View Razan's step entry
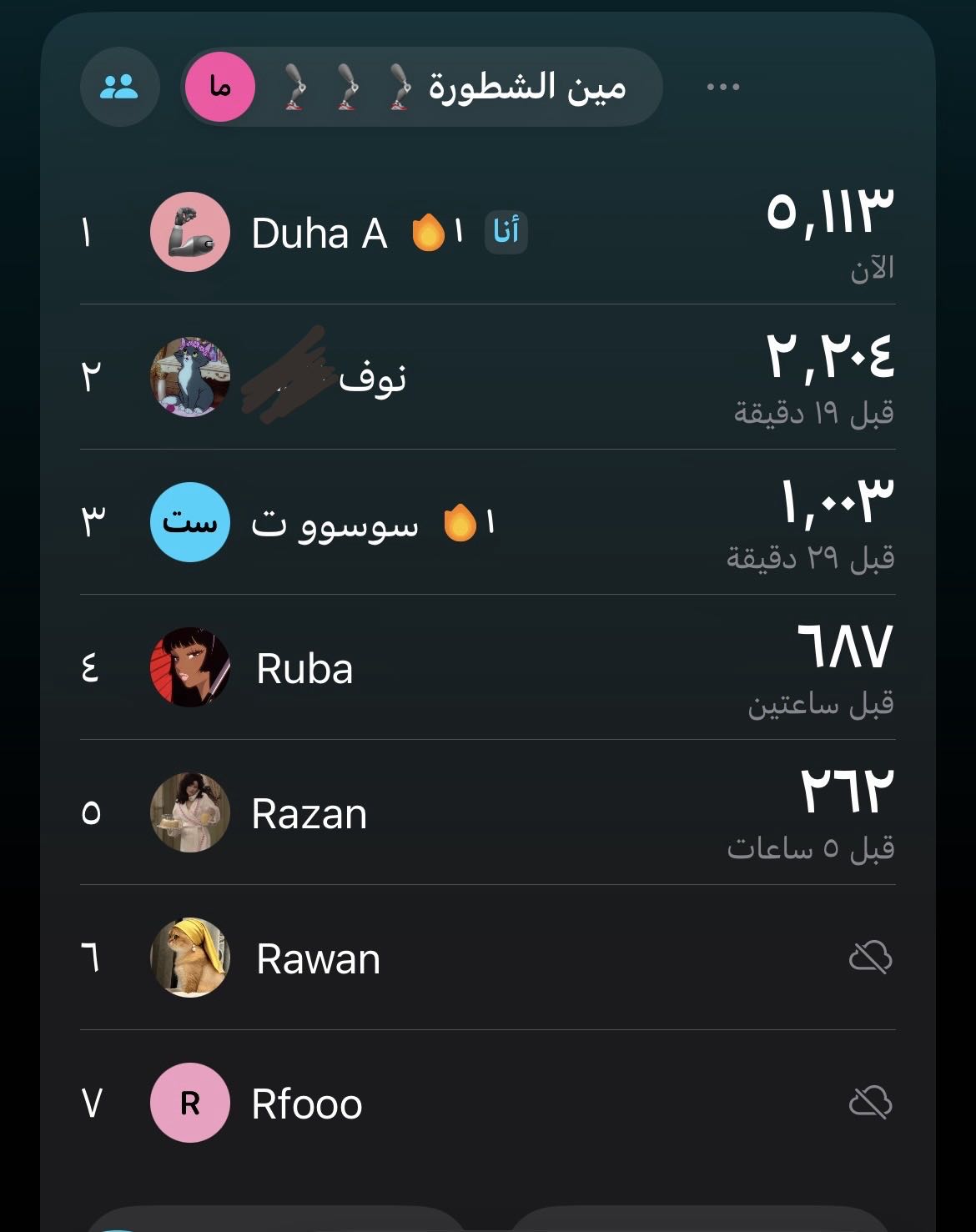This screenshot has height=1232, width=976. coord(487,813)
